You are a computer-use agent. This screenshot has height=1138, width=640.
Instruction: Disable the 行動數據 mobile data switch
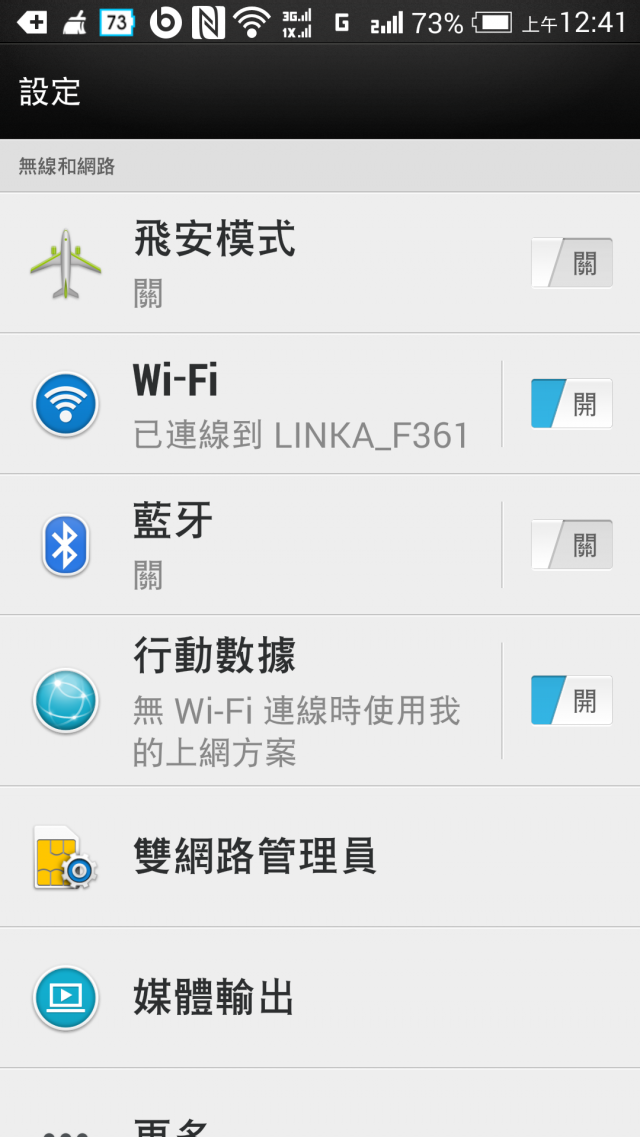coord(572,700)
